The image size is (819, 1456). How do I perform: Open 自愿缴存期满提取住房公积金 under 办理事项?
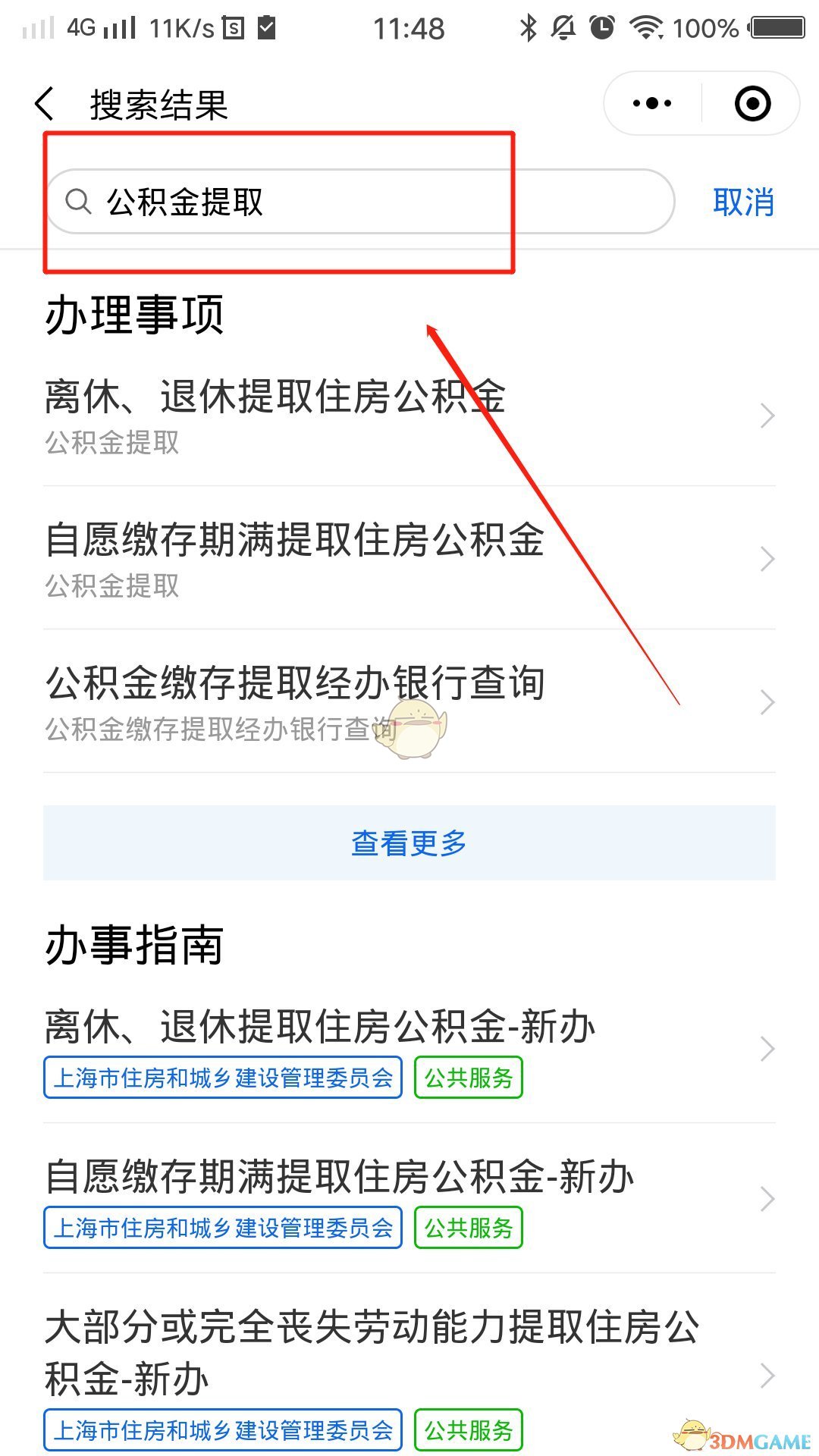pyautogui.click(x=409, y=559)
